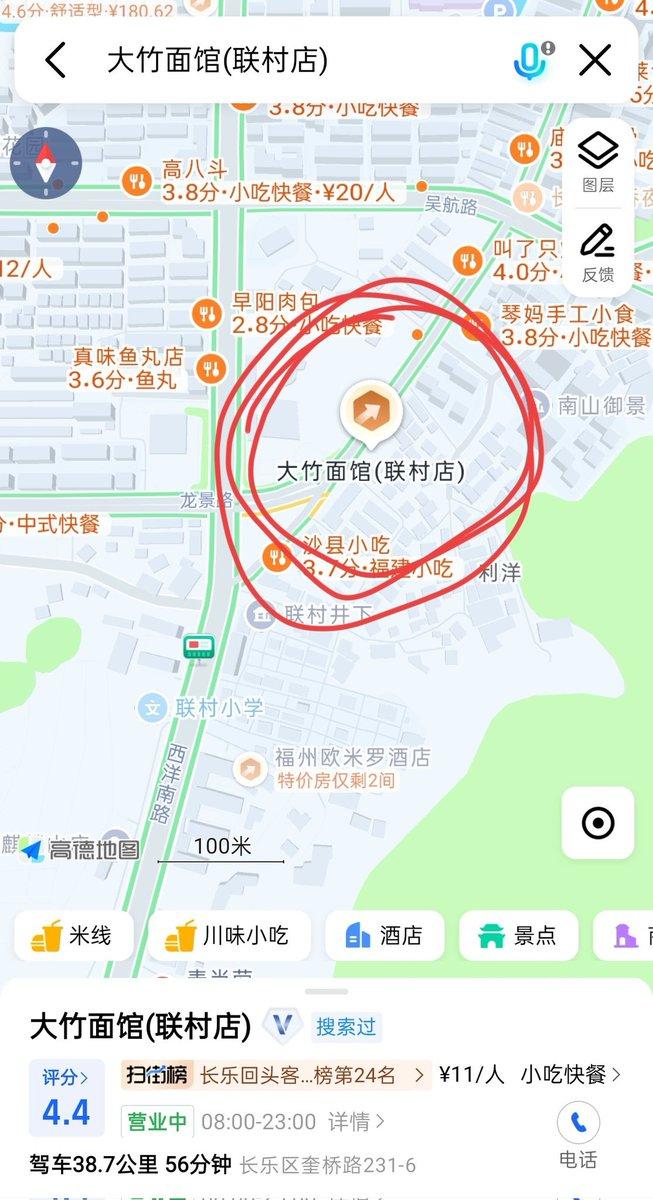Start voice search with microphone
653x1200 pixels.
point(531,61)
